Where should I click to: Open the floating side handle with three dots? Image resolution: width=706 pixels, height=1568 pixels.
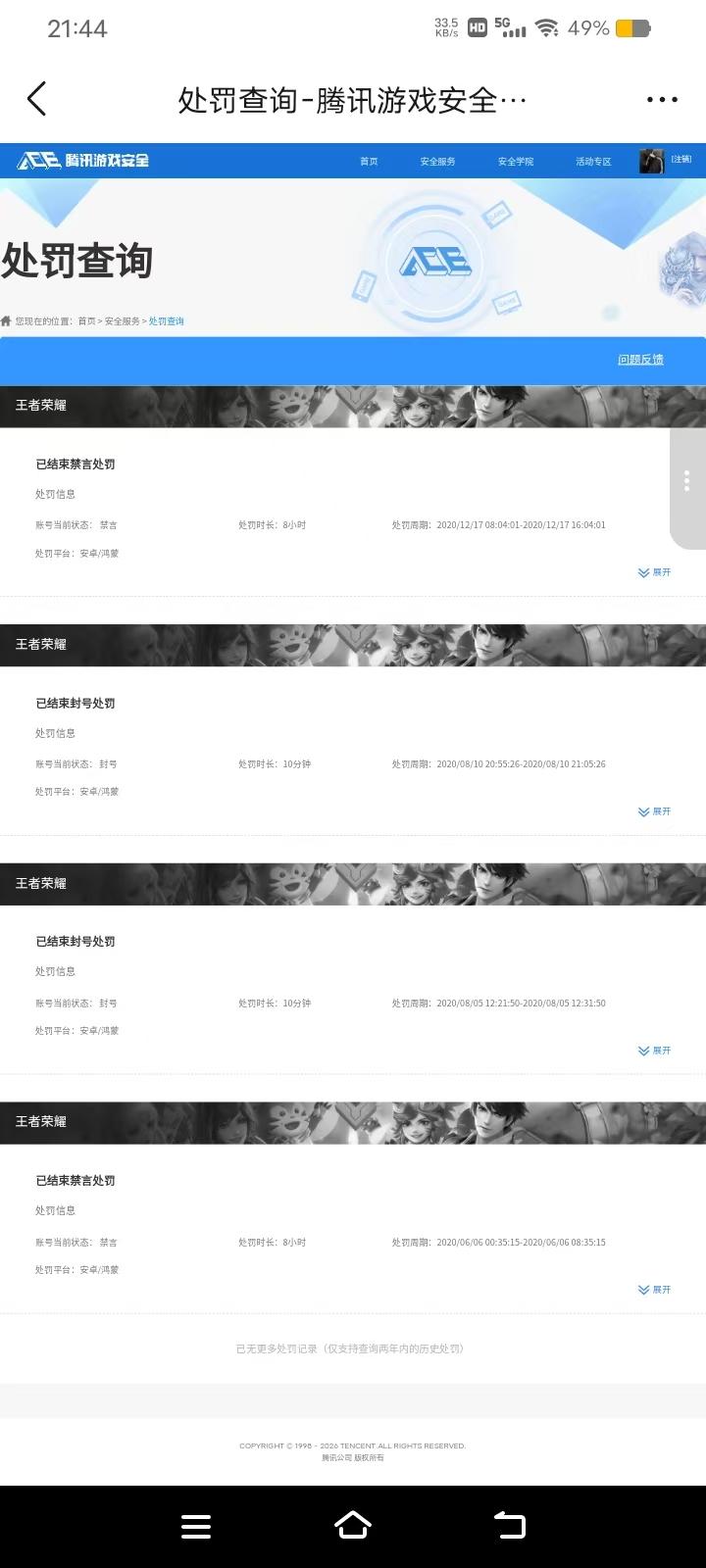pyautogui.click(x=687, y=480)
